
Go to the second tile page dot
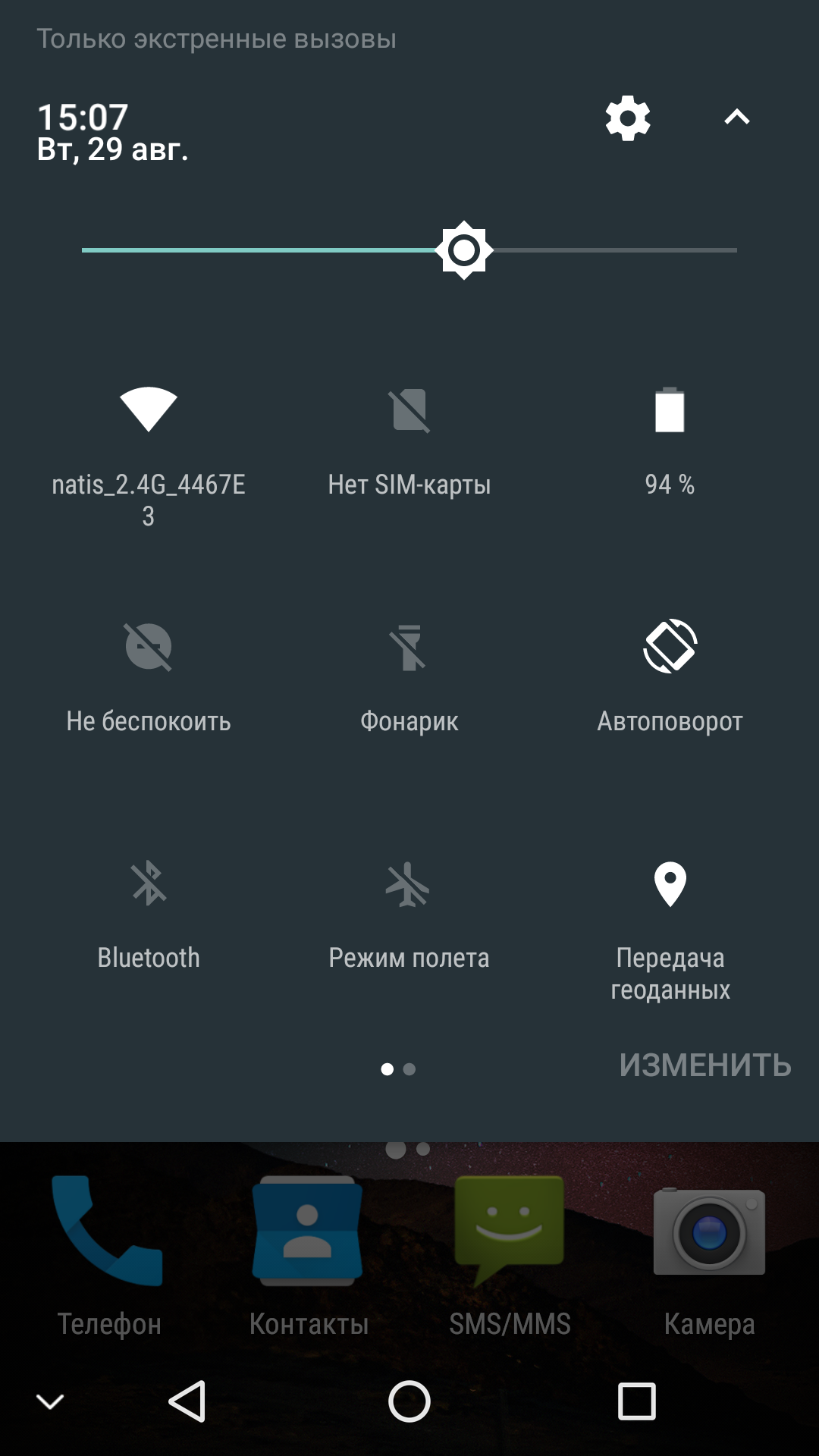click(409, 1069)
